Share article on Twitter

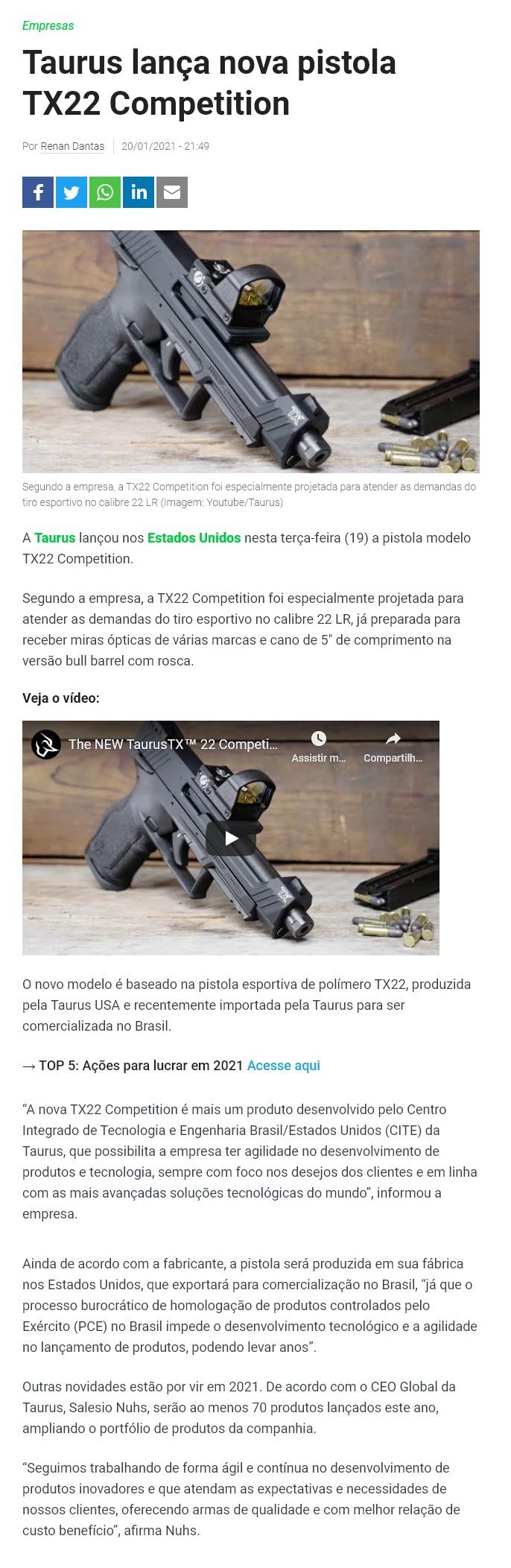[72, 192]
